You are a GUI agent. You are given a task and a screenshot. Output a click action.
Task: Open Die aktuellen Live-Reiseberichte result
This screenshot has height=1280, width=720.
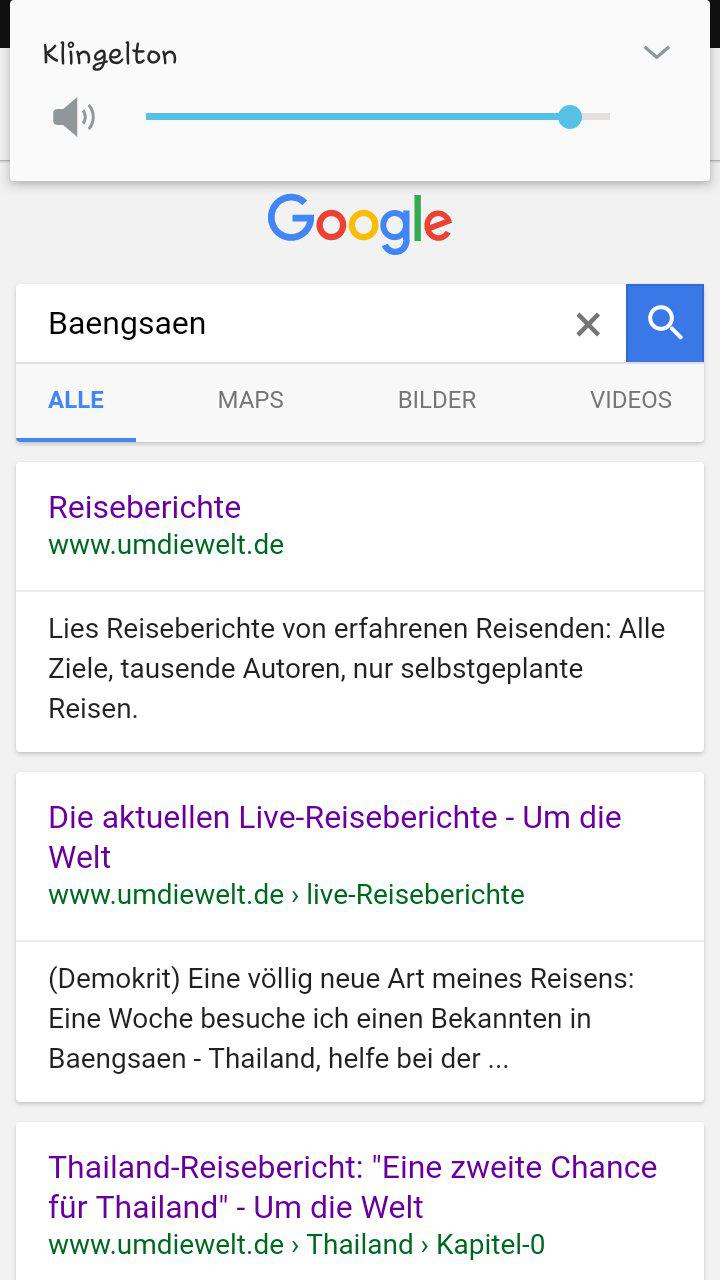335,837
